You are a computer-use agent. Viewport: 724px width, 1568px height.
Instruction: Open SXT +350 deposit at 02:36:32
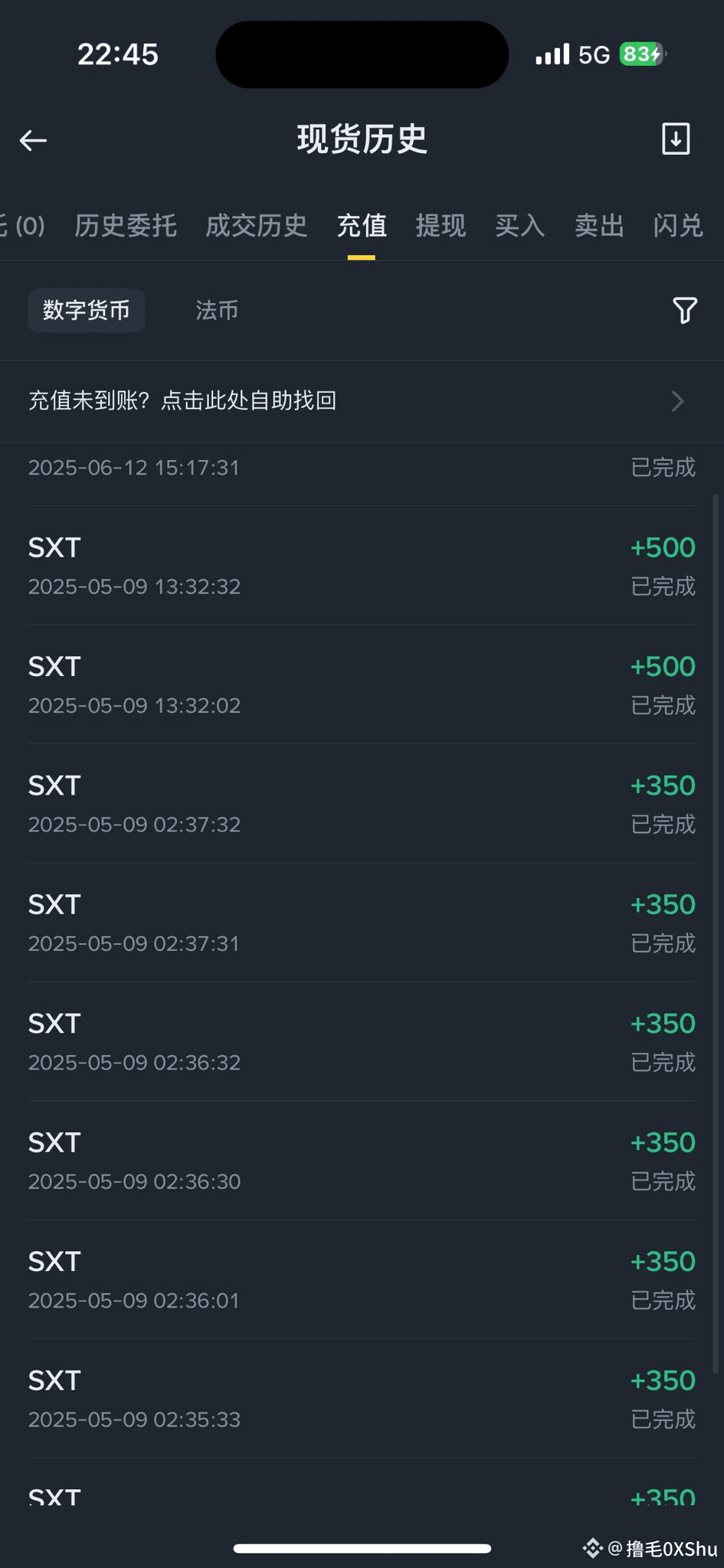[x=362, y=1042]
